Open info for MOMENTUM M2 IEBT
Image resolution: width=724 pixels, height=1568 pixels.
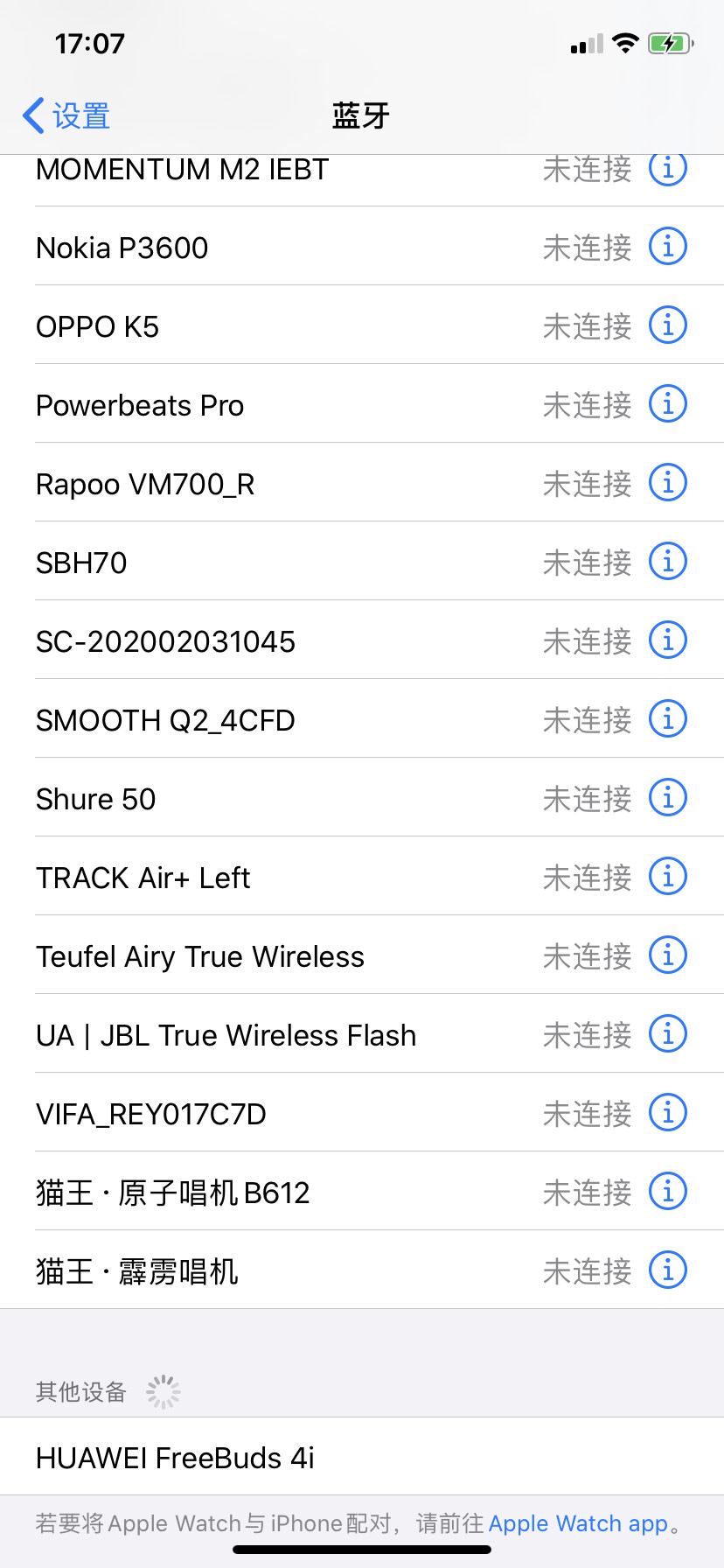point(667,168)
